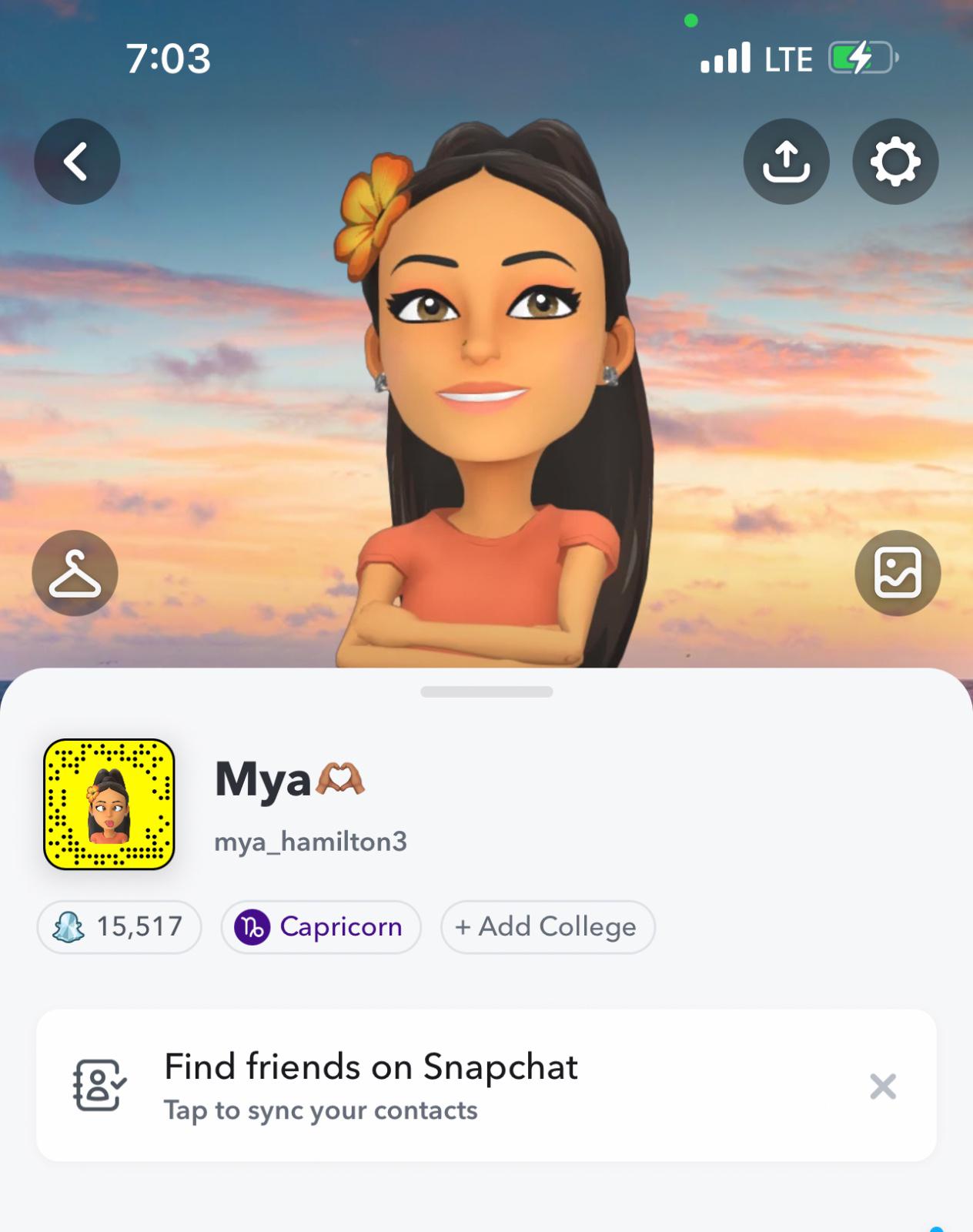Tap the 15,517 Snap score chip
The image size is (973, 1232).
(x=119, y=926)
